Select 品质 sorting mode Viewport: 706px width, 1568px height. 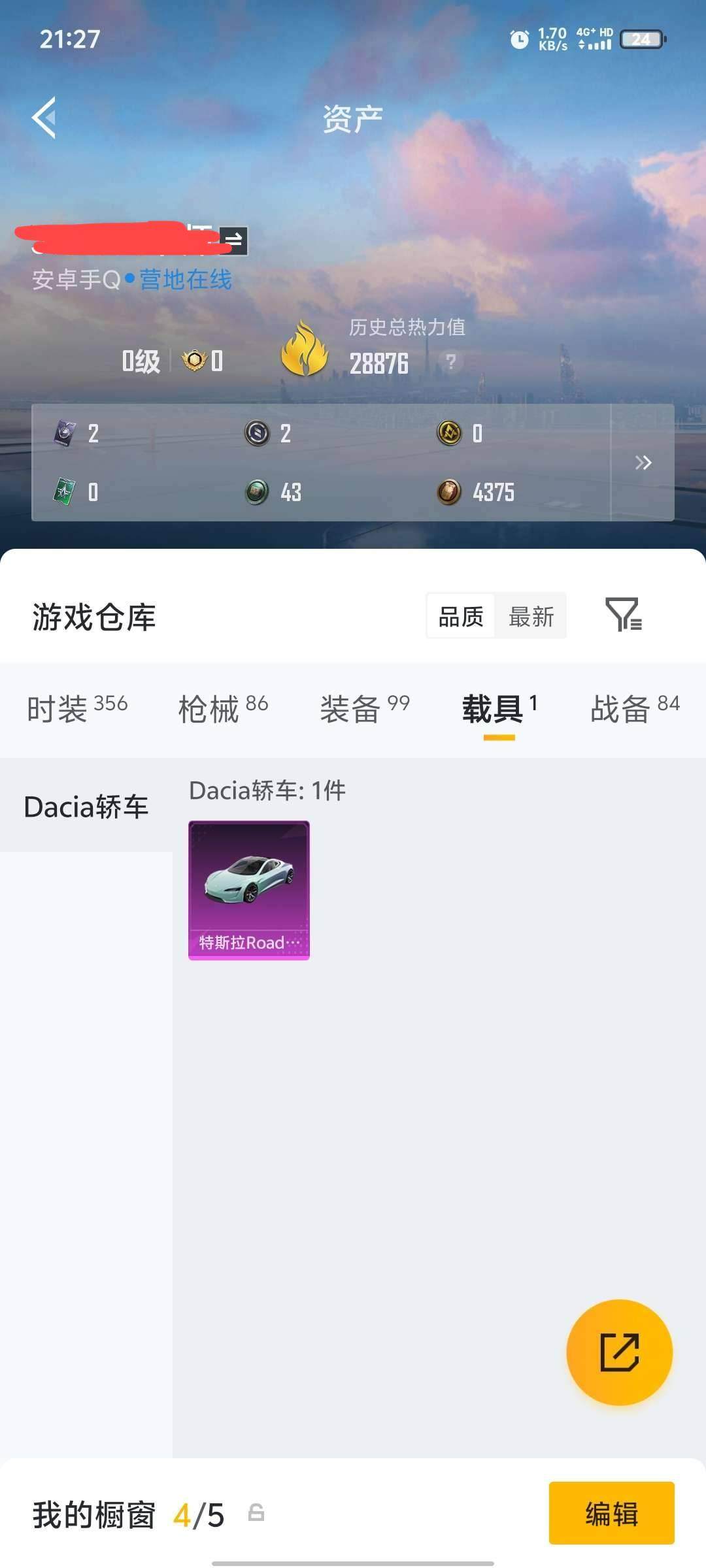[460, 615]
